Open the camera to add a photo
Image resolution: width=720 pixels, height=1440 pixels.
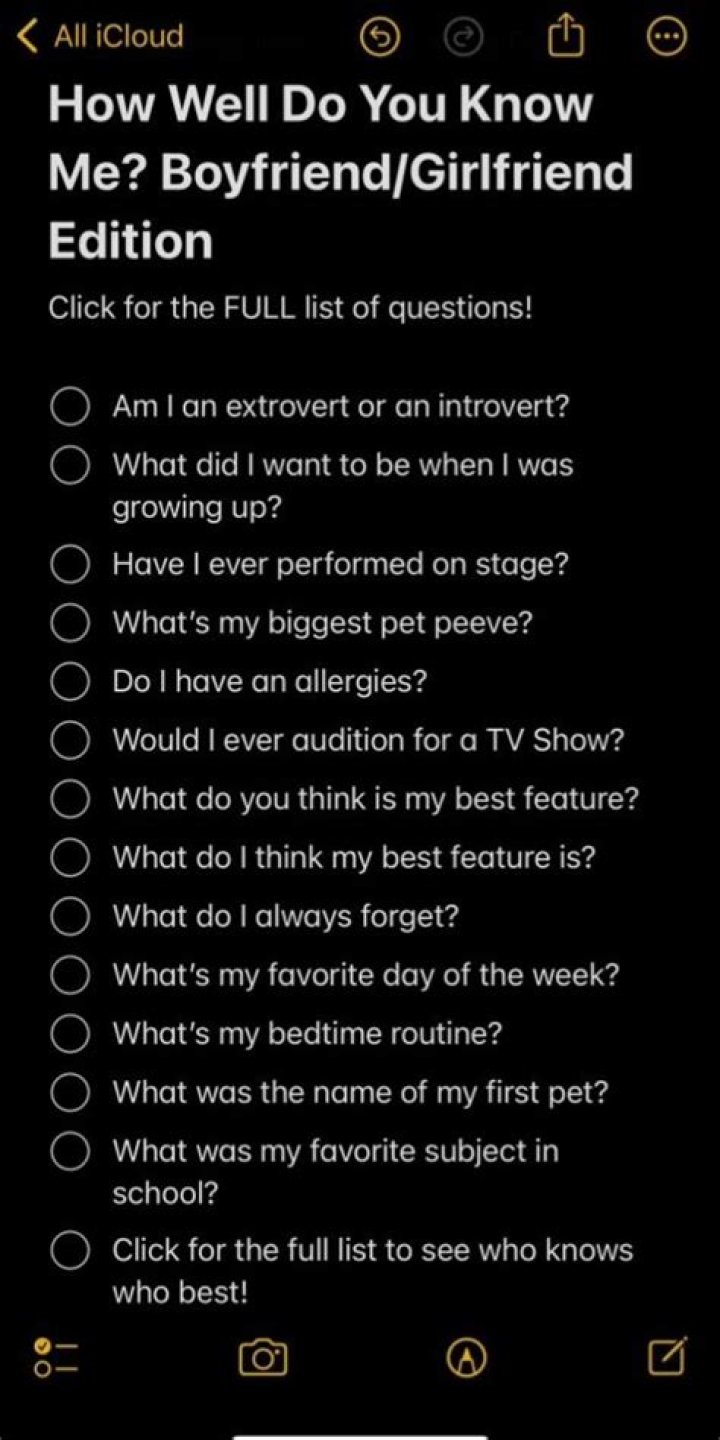[263, 1357]
